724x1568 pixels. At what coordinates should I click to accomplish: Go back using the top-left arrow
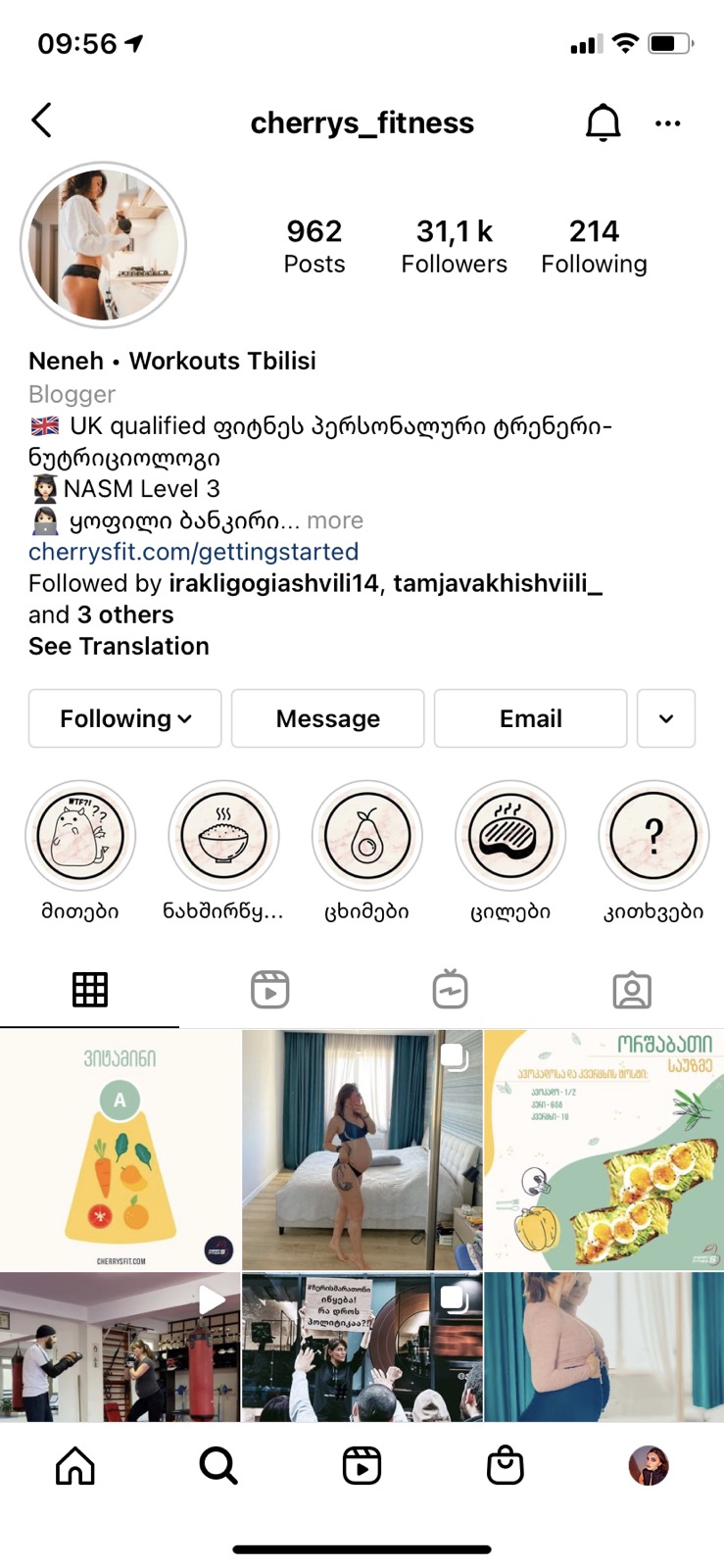point(41,122)
